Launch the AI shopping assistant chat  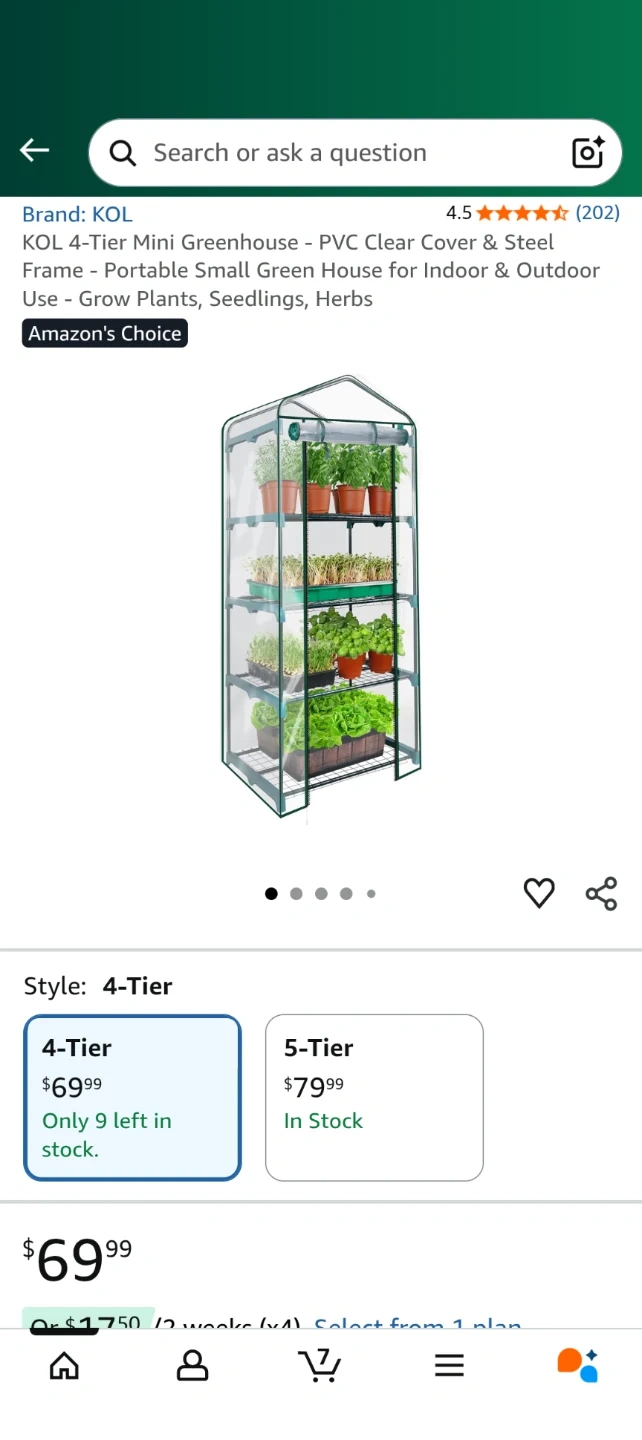(577, 1365)
